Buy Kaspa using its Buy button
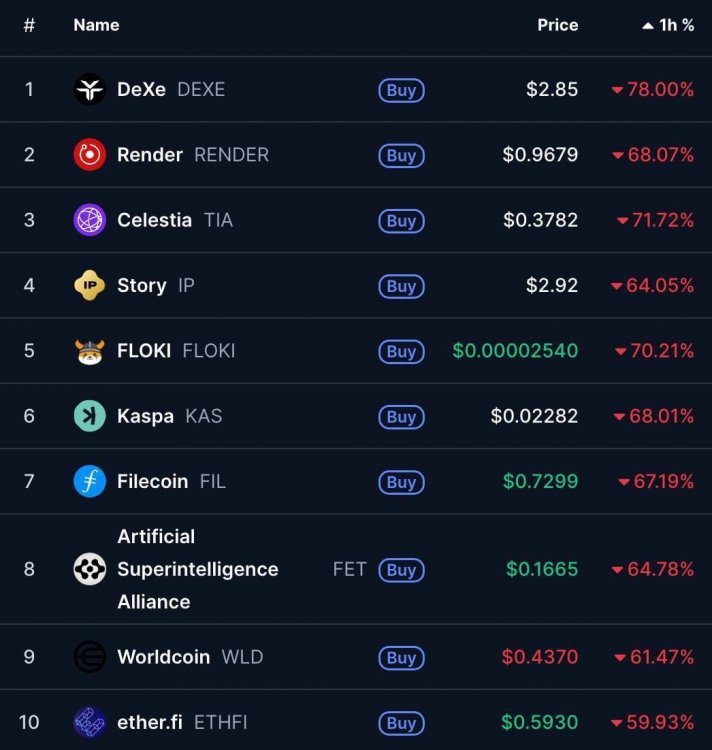Image resolution: width=712 pixels, height=750 pixels. tap(401, 416)
